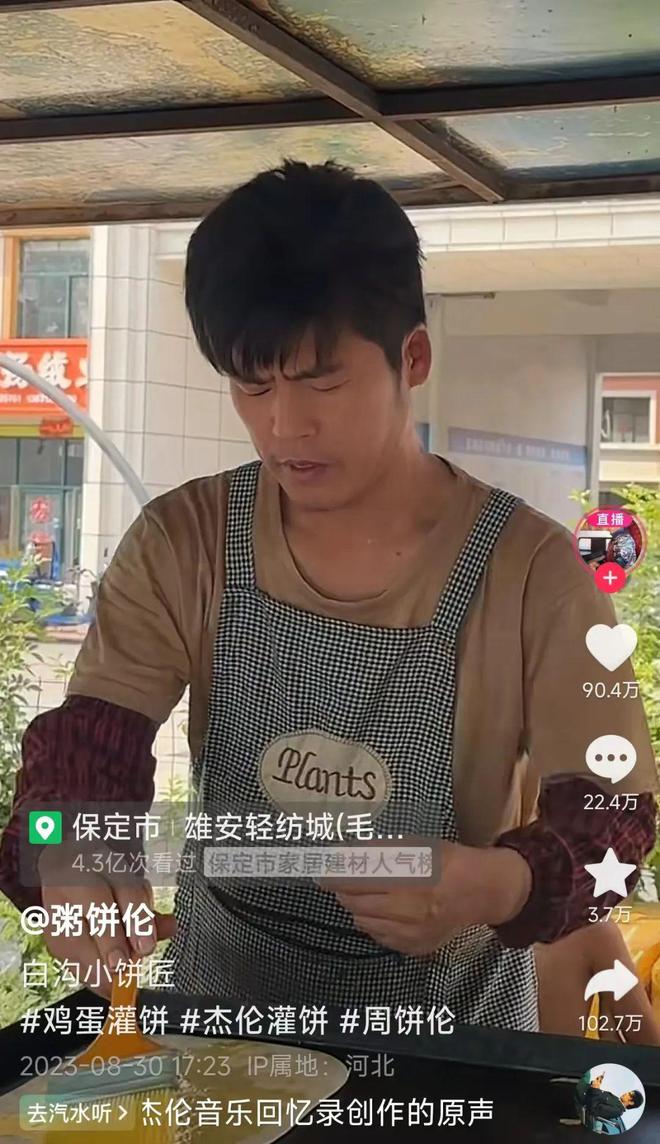
Task: Share this video using the arrow icon
Action: [610, 982]
